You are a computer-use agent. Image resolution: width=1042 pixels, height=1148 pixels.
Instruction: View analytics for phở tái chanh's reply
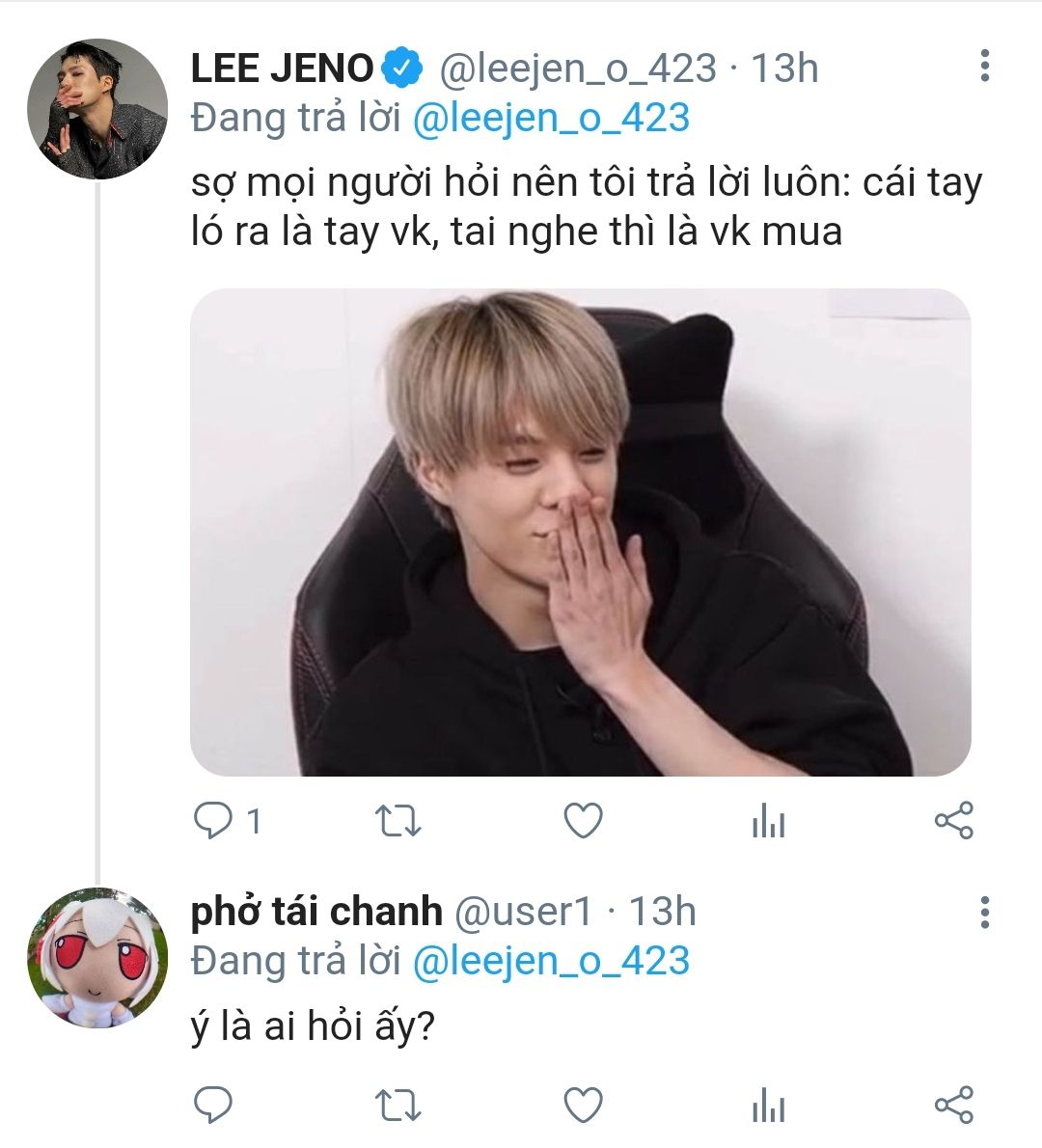coord(768,1106)
